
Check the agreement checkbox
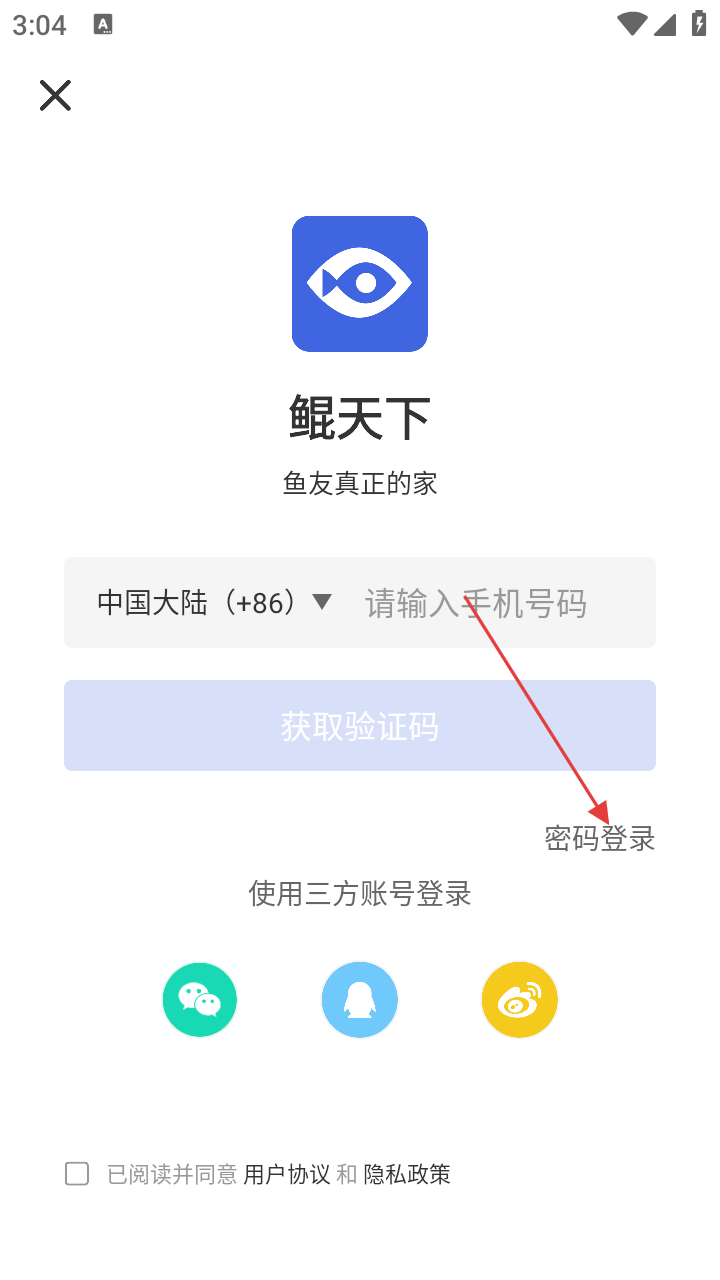[77, 1174]
